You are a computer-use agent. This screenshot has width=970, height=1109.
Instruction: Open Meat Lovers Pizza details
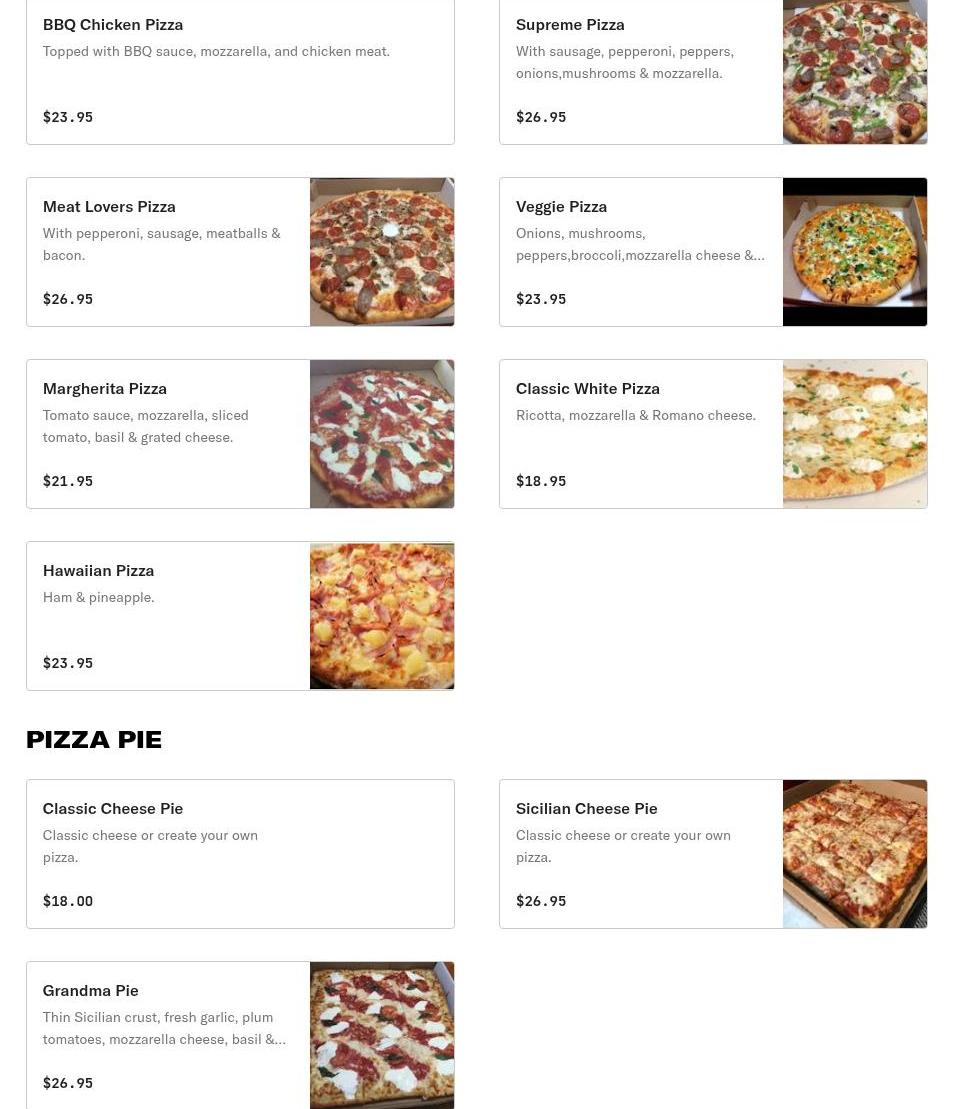(x=240, y=252)
